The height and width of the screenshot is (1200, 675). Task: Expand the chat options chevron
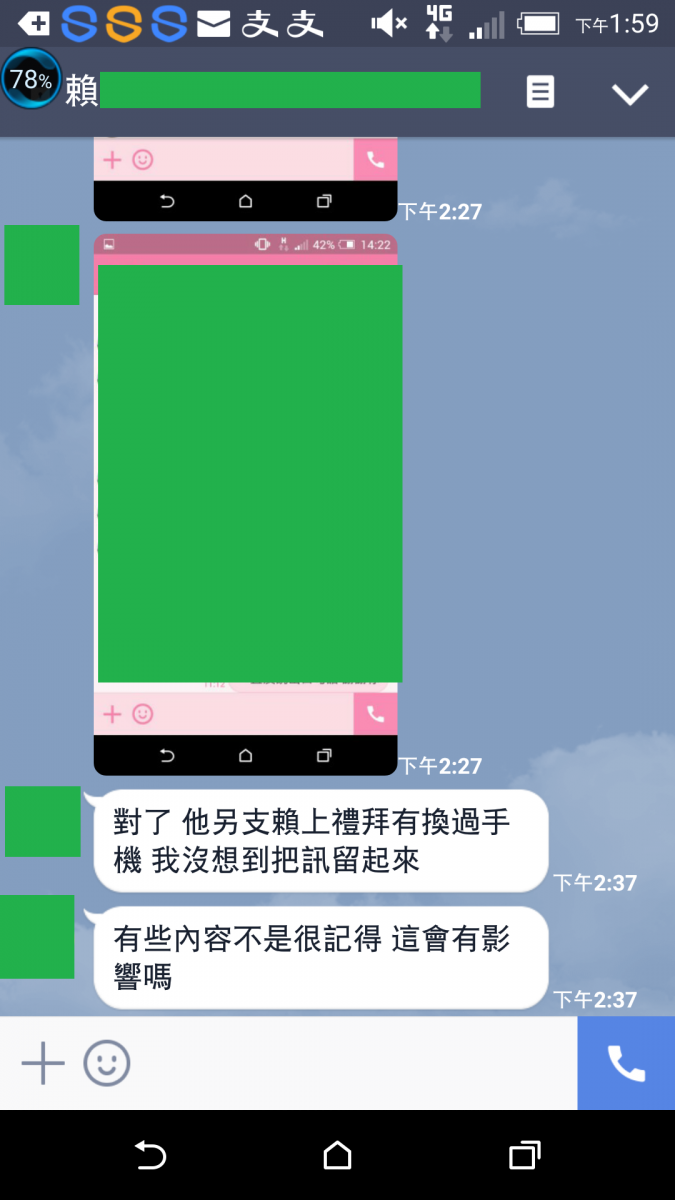pyautogui.click(x=630, y=94)
